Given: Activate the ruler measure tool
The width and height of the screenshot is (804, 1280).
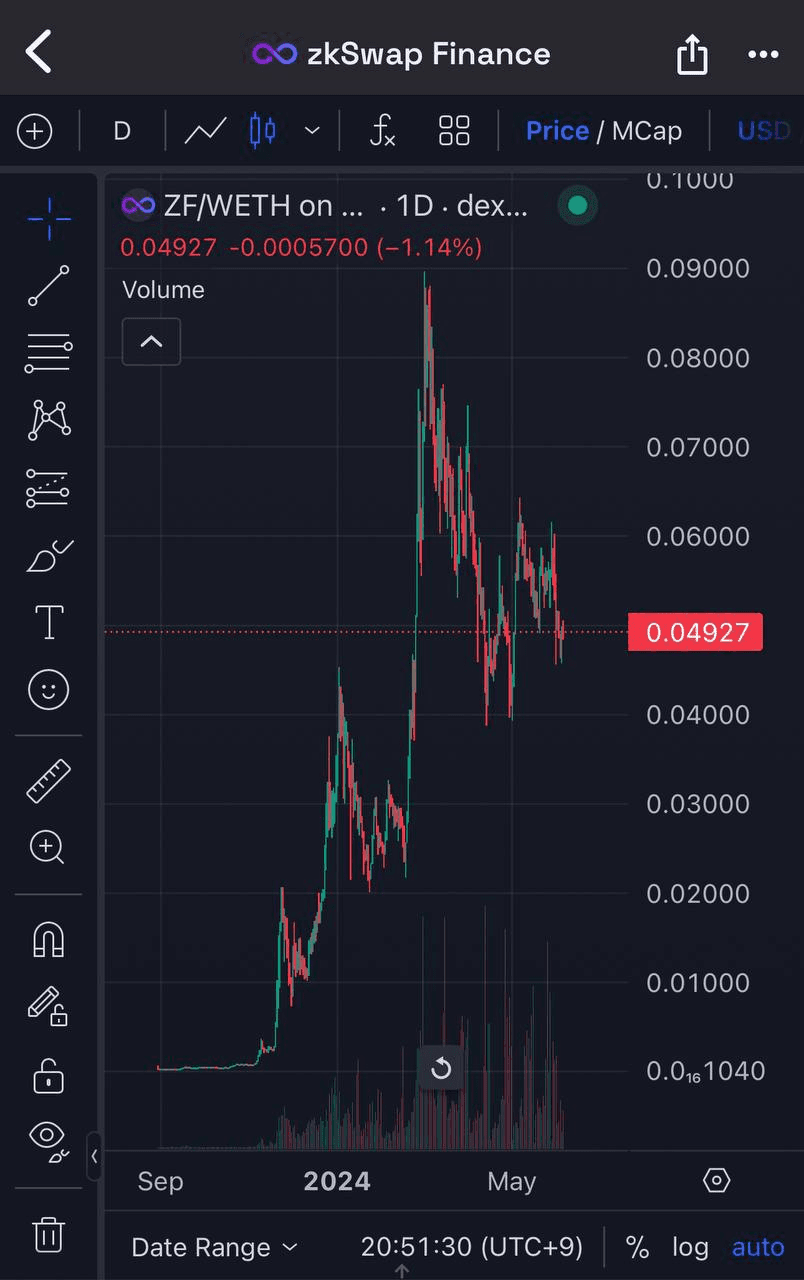Looking at the screenshot, I should tap(48, 781).
